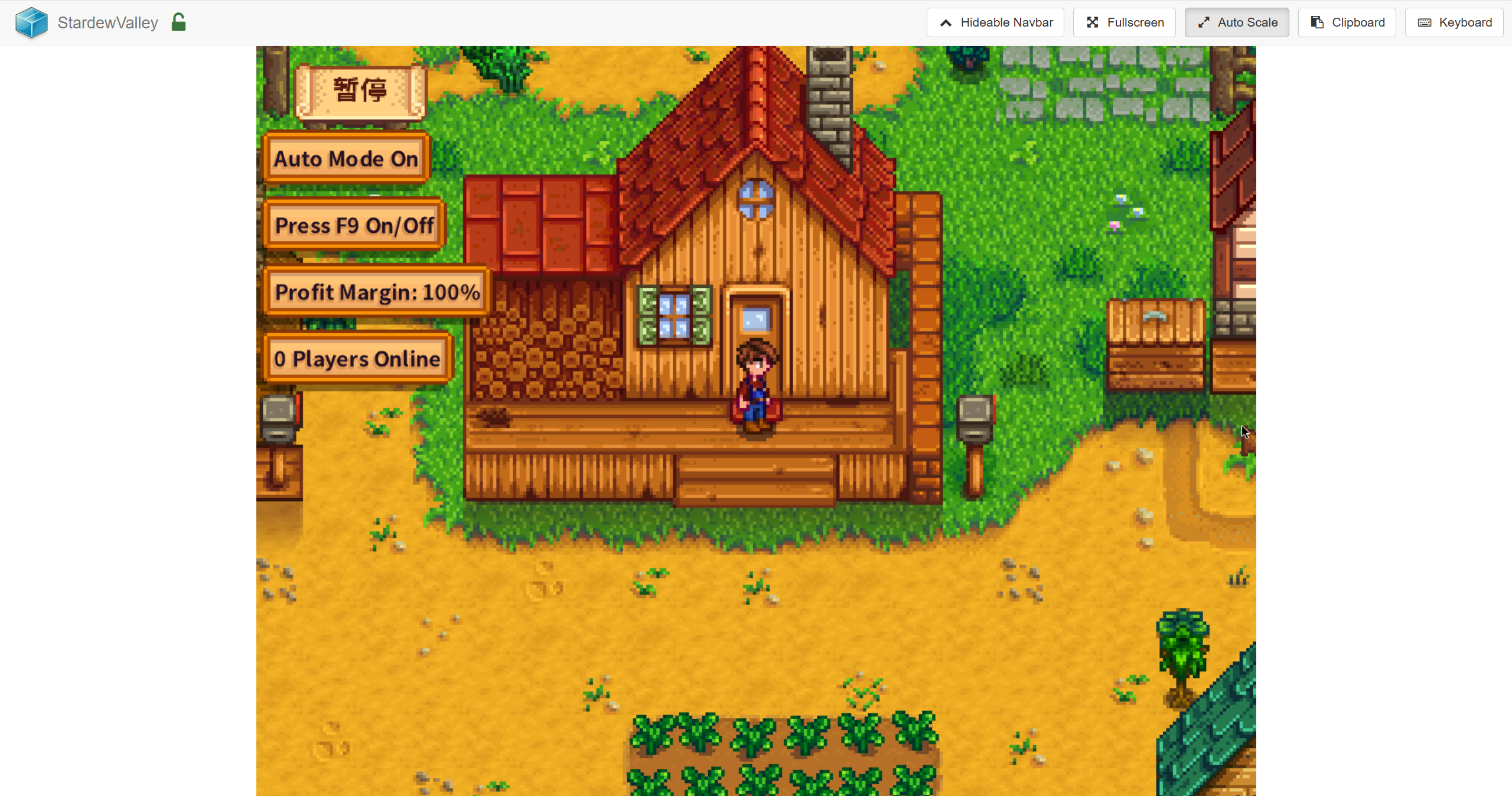Tap the Profit Margin: 100% button

pos(377,292)
